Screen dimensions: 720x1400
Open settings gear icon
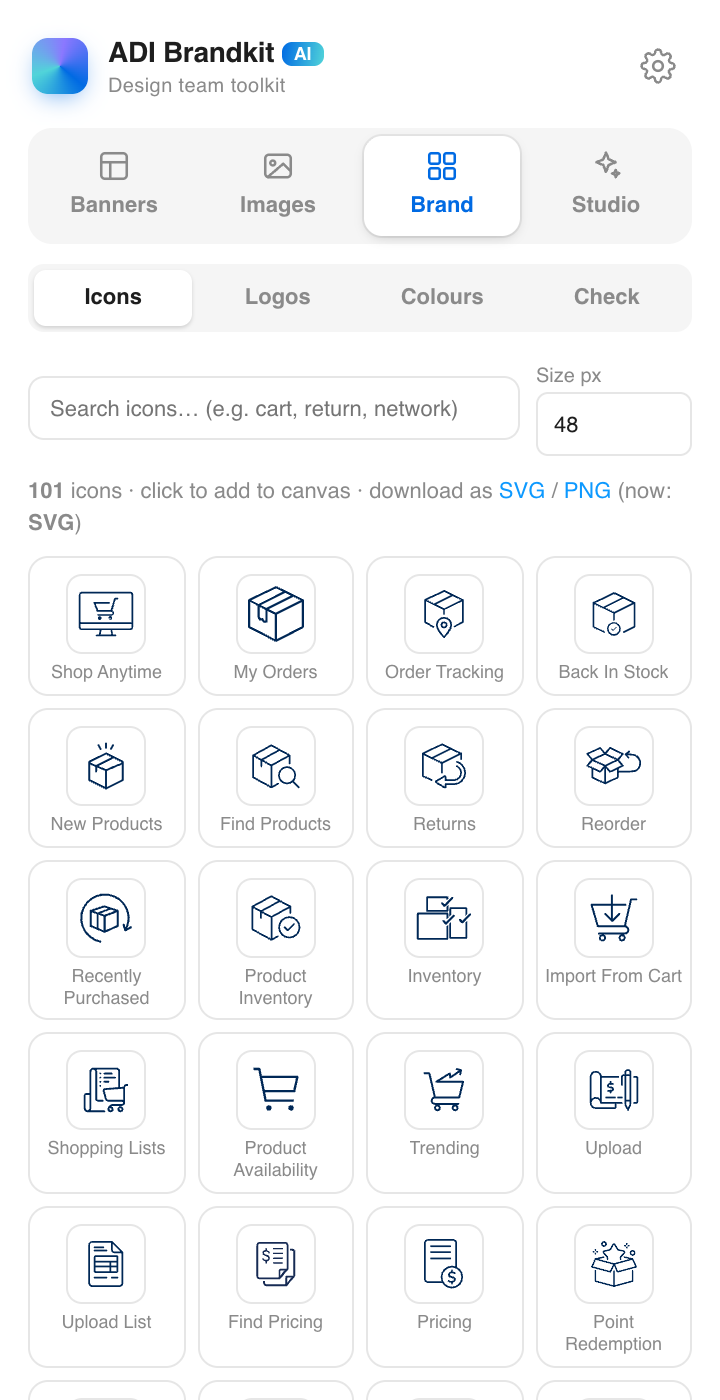coord(658,66)
